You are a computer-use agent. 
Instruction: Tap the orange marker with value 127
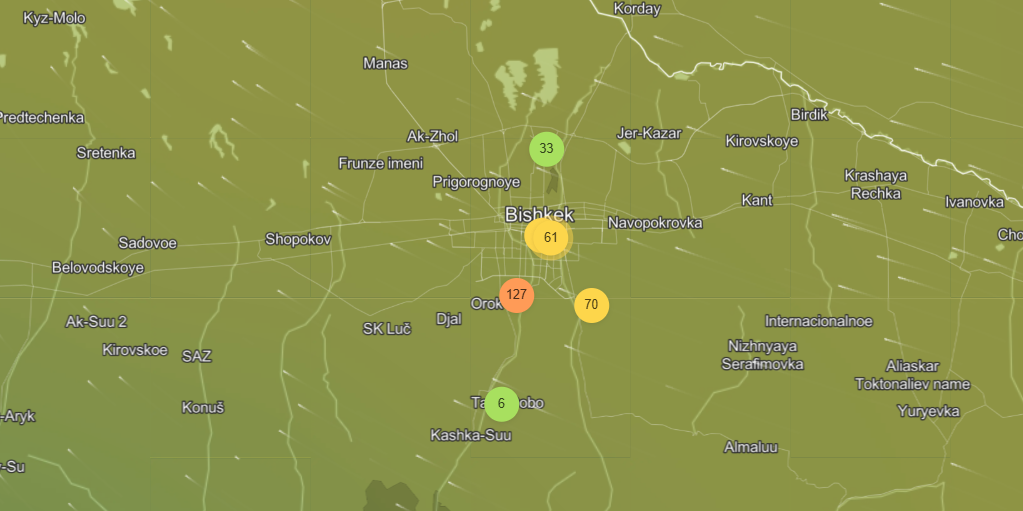(516, 295)
